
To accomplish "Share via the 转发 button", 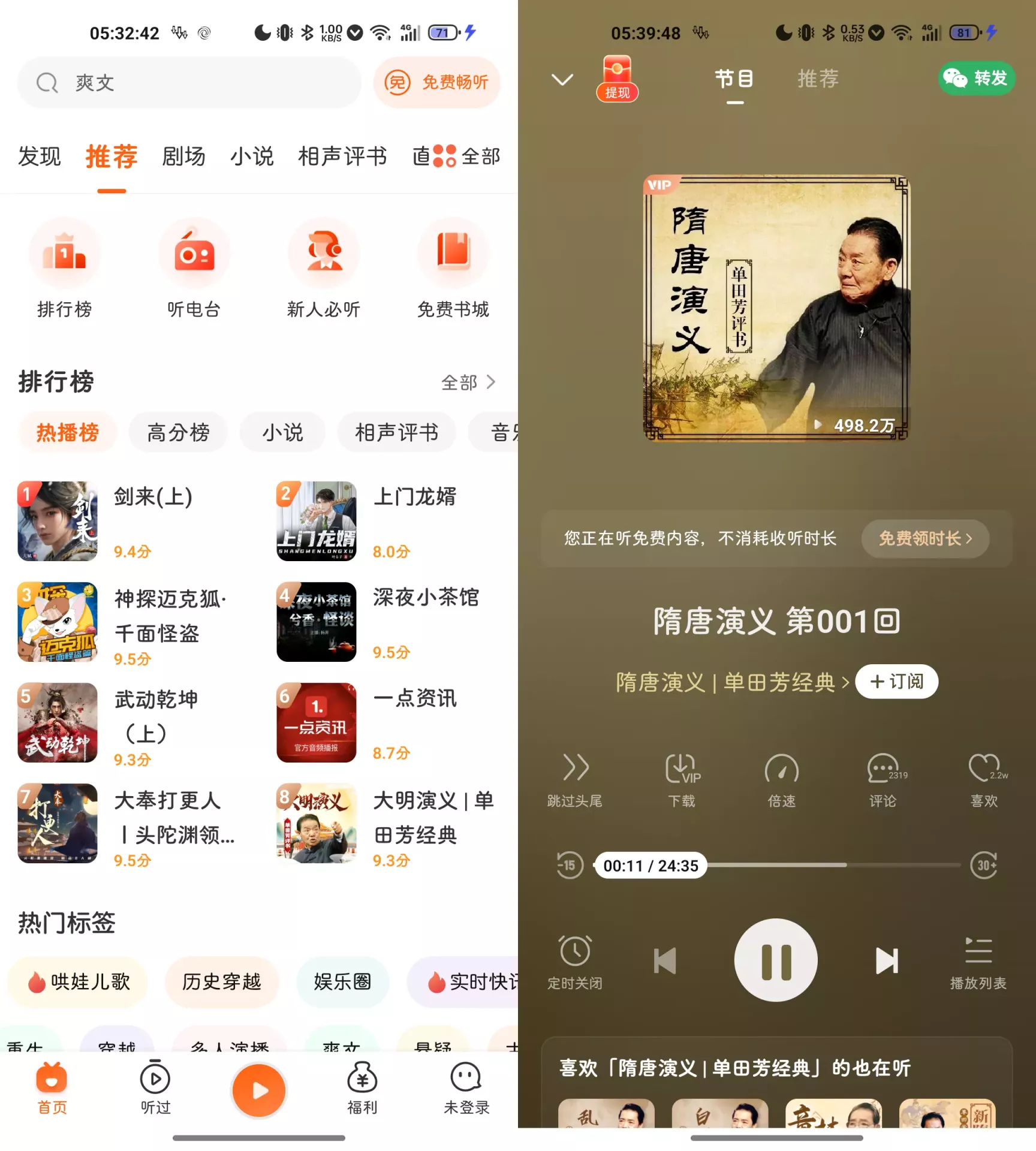I will [975, 79].
